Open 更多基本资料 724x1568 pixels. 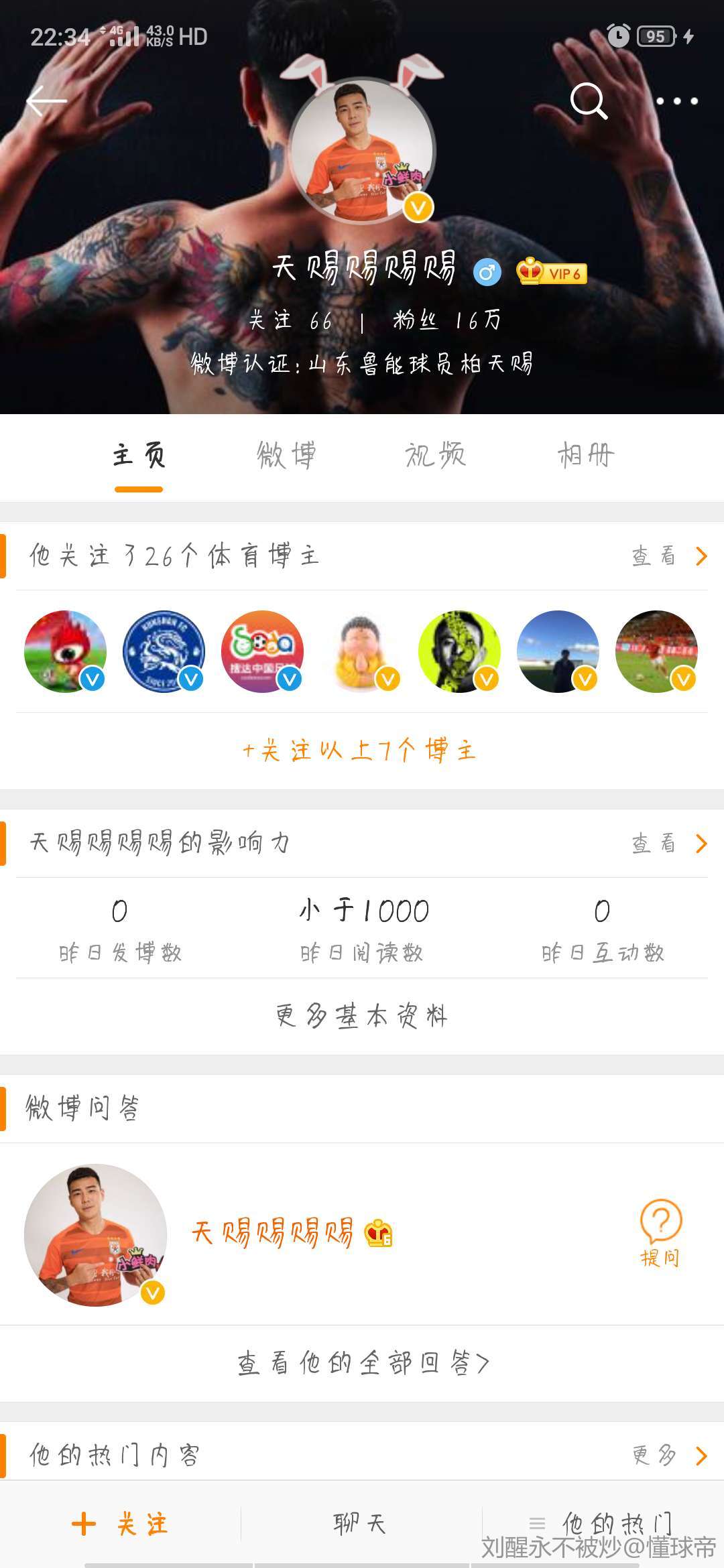point(361,1017)
